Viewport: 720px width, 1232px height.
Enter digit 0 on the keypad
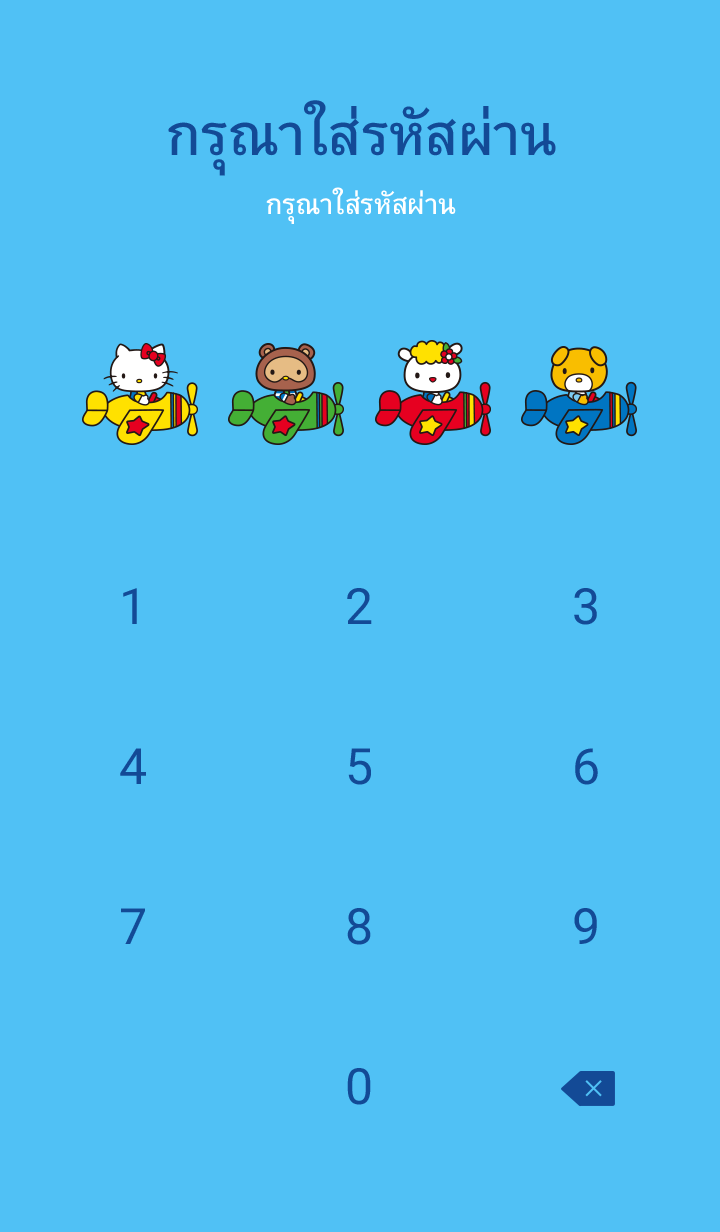point(359,1087)
